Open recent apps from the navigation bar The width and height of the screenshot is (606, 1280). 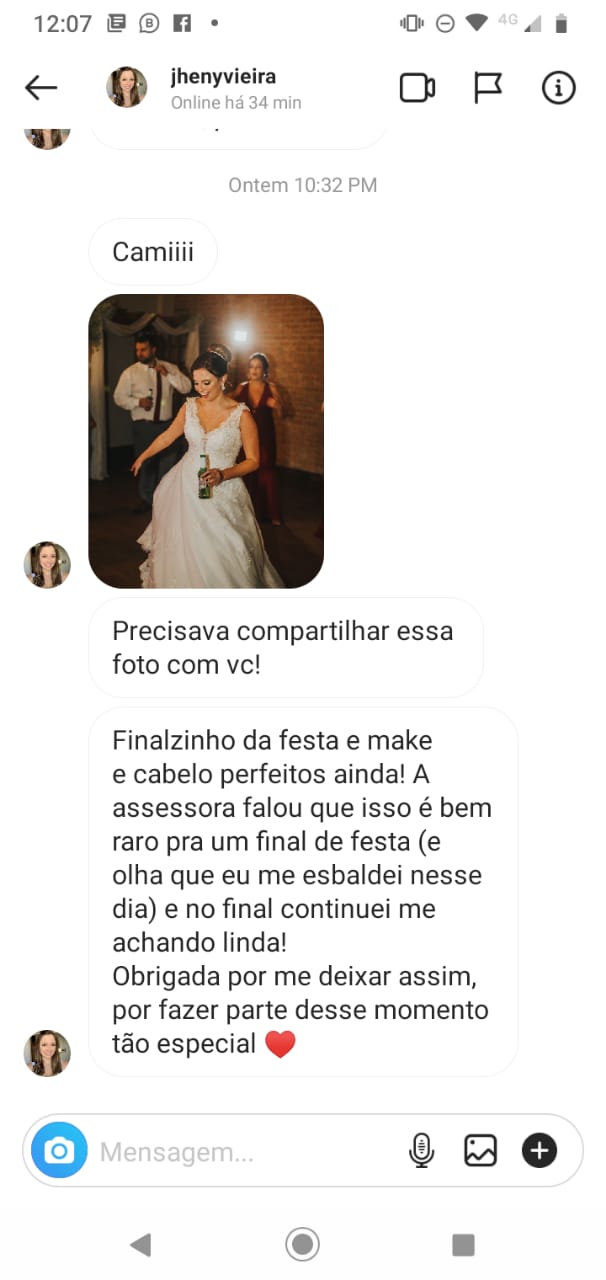point(463,1244)
